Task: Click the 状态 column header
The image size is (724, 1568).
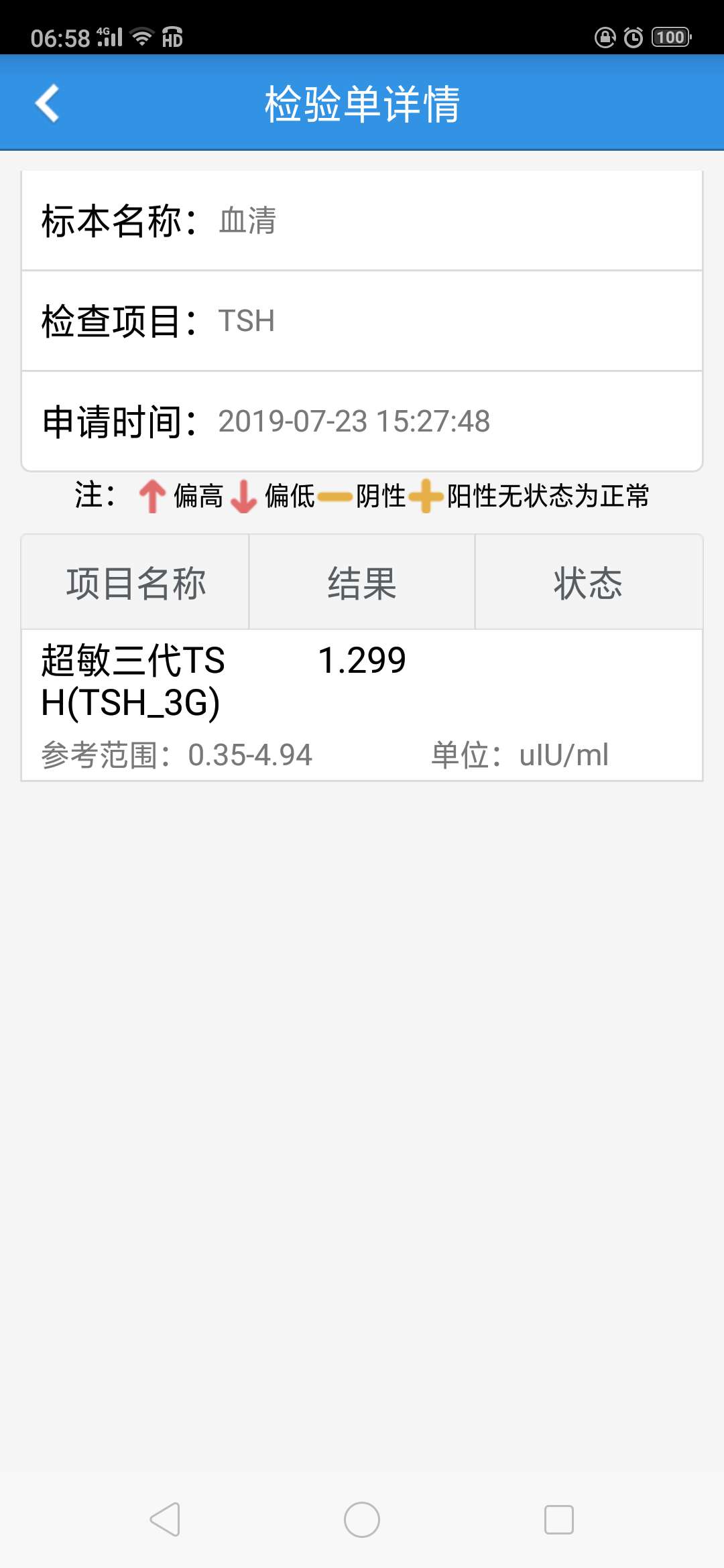Action: coord(587,582)
